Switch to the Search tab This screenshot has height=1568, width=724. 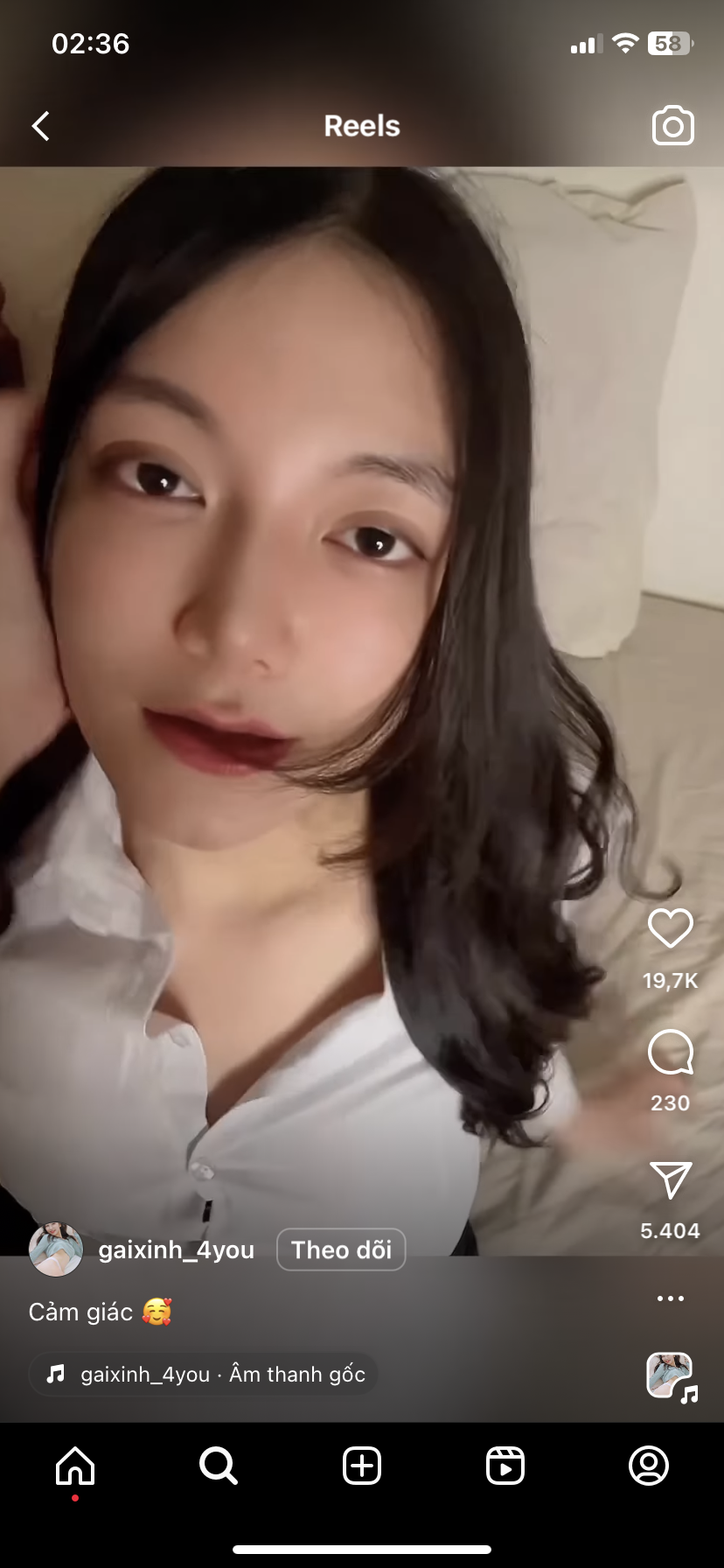(218, 1466)
